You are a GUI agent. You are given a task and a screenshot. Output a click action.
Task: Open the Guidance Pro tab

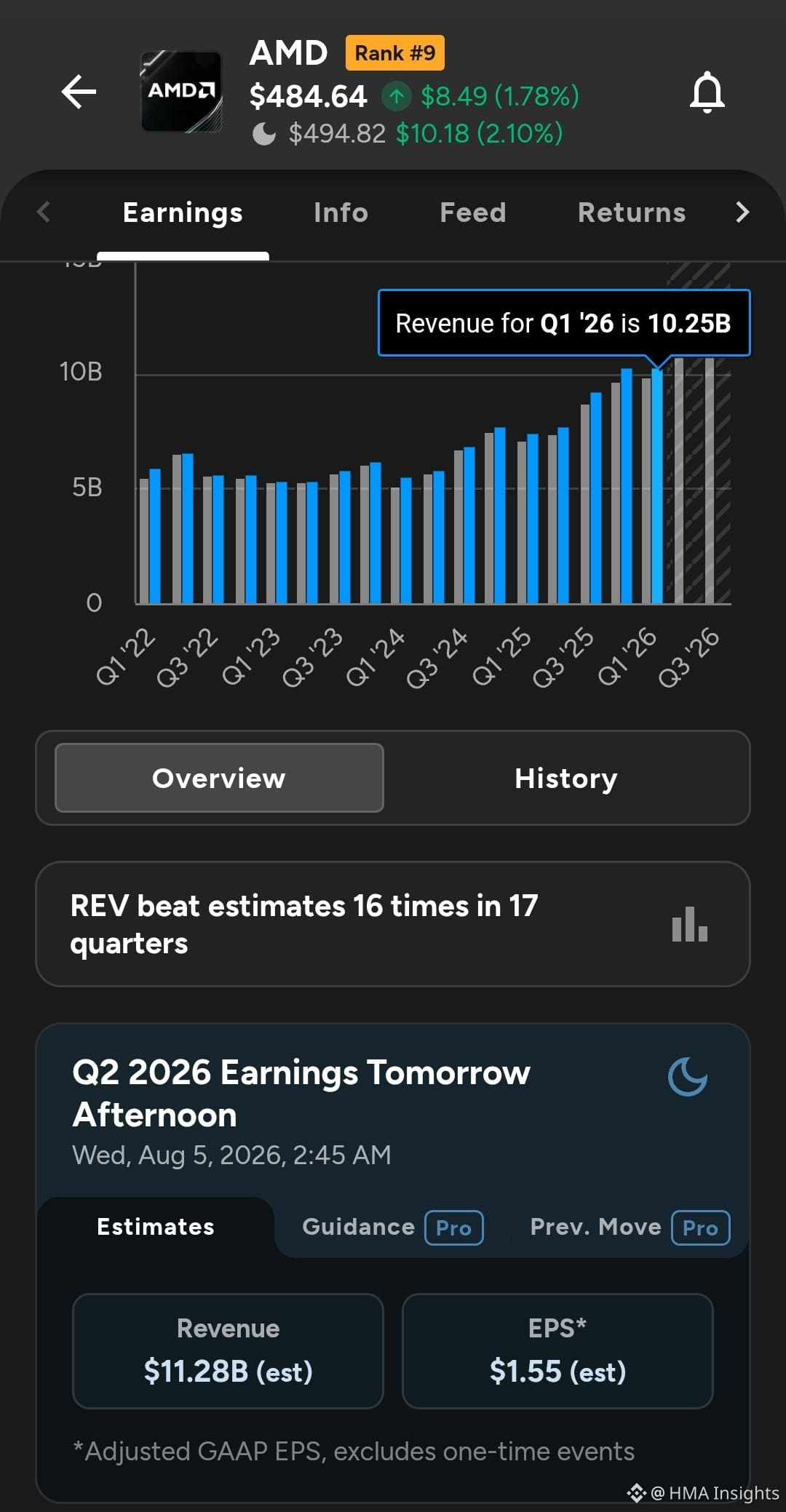coord(393,1227)
